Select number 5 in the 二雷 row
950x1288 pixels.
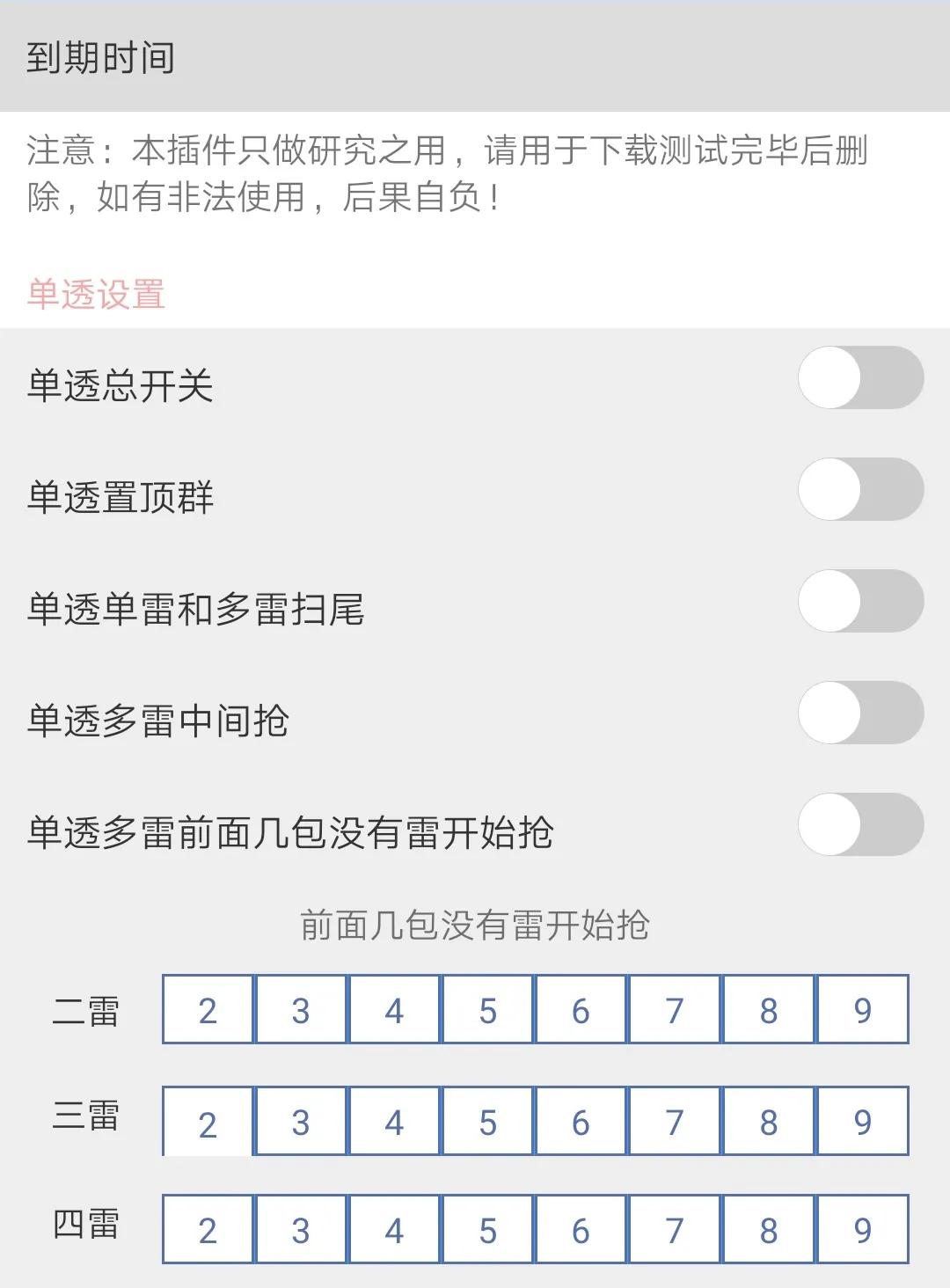[486, 1012]
